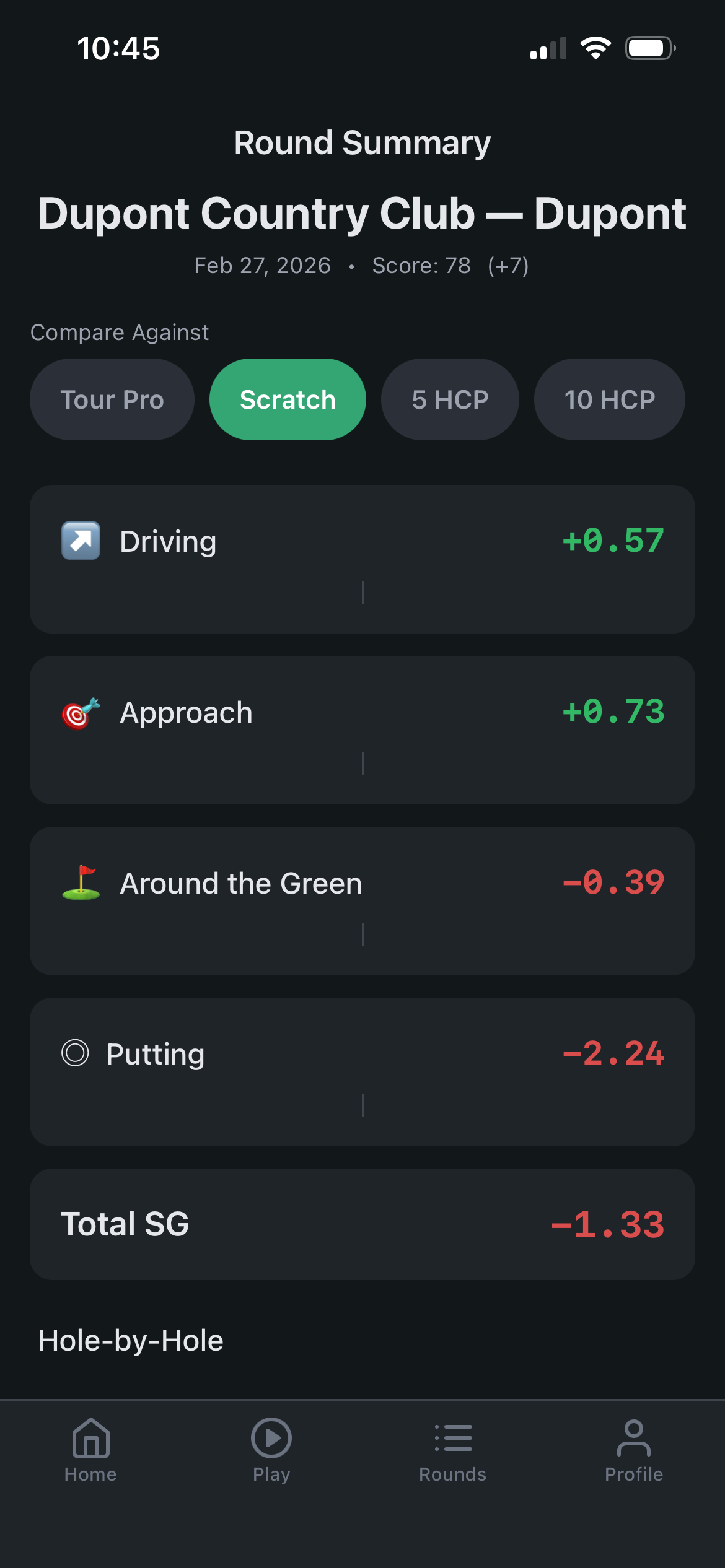
Task: Open the Round Summary title
Action: (x=362, y=142)
